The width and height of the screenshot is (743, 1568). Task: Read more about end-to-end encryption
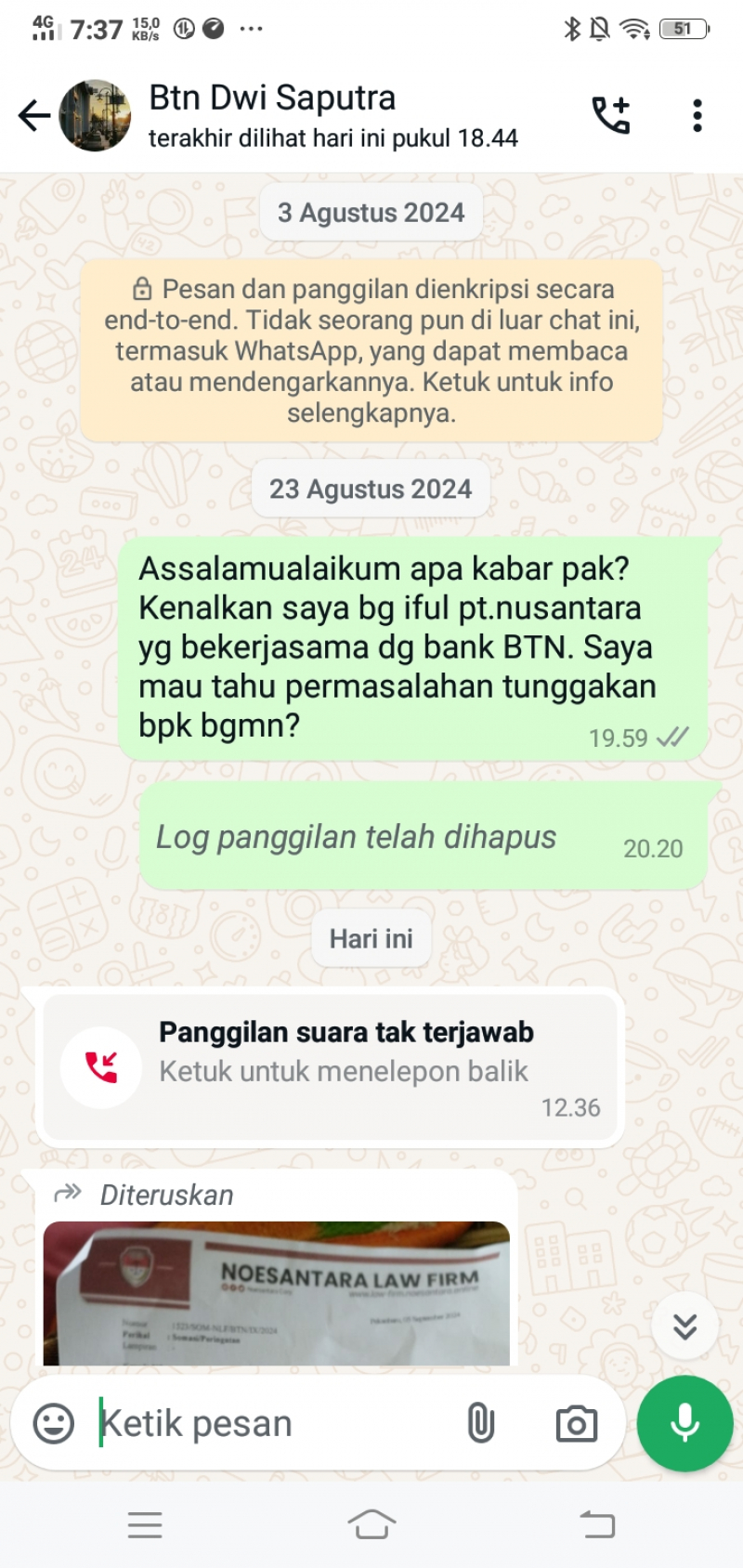tap(371, 350)
